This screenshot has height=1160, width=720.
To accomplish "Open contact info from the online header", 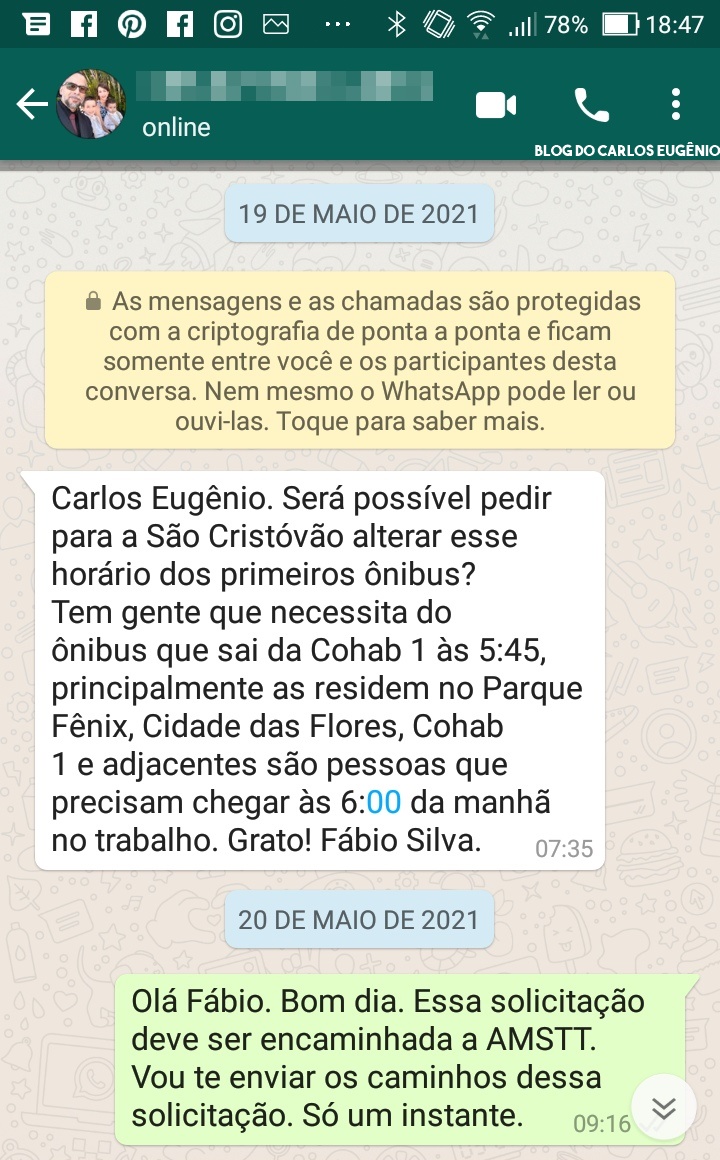I will [x=284, y=104].
